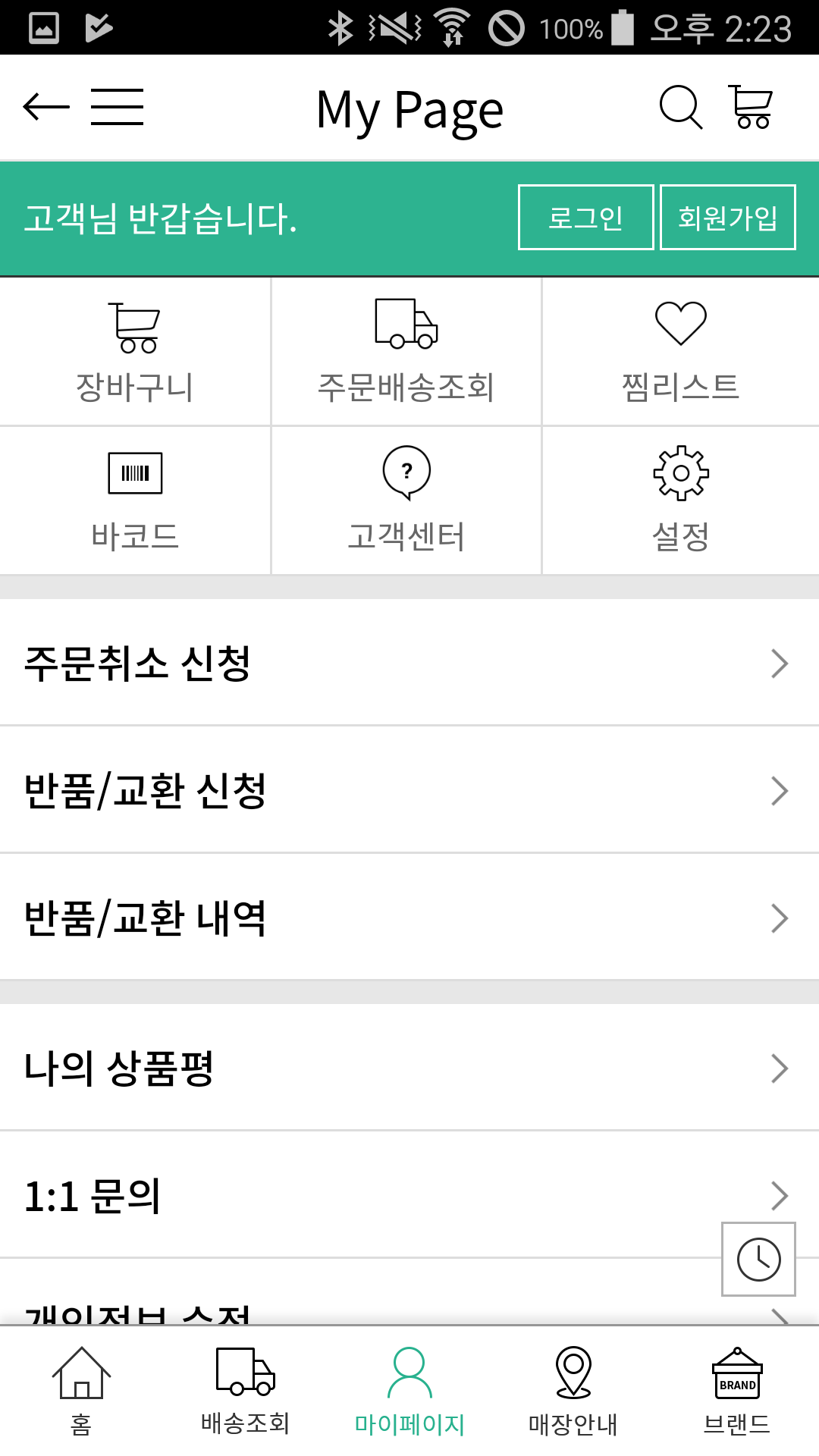The image size is (819, 1456).
Task: Open 1:1 문의 row
Action: (x=364, y=1195)
